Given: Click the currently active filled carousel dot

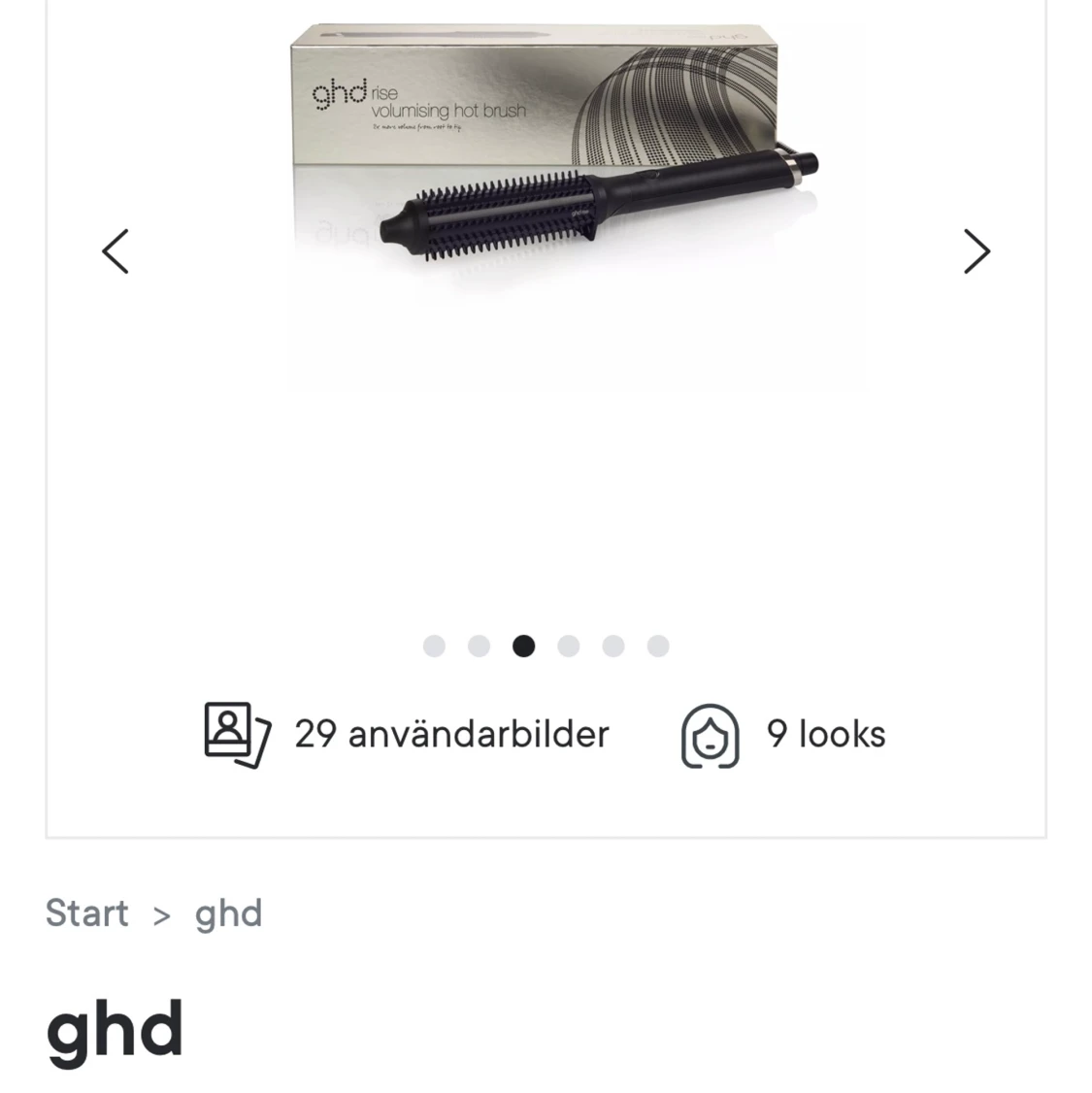Looking at the screenshot, I should (x=524, y=646).
